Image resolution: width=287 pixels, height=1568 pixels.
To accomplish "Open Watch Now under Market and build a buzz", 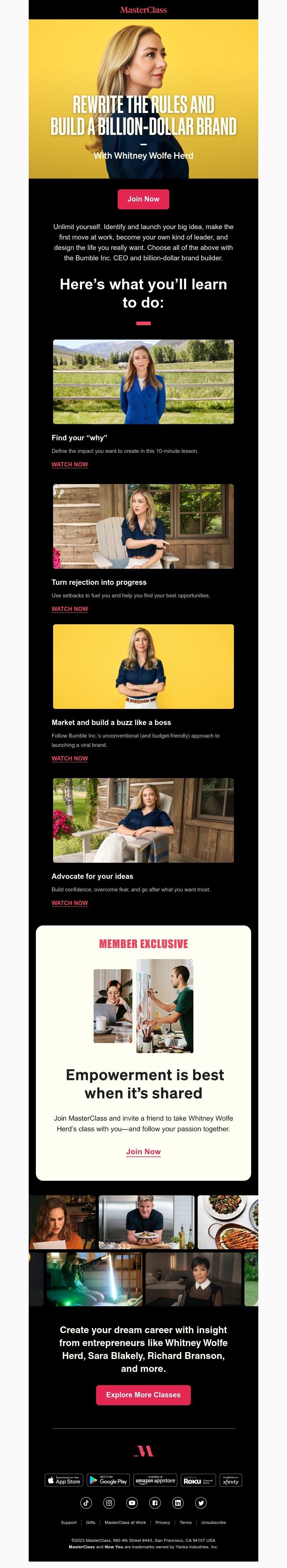I will pyautogui.click(x=70, y=758).
